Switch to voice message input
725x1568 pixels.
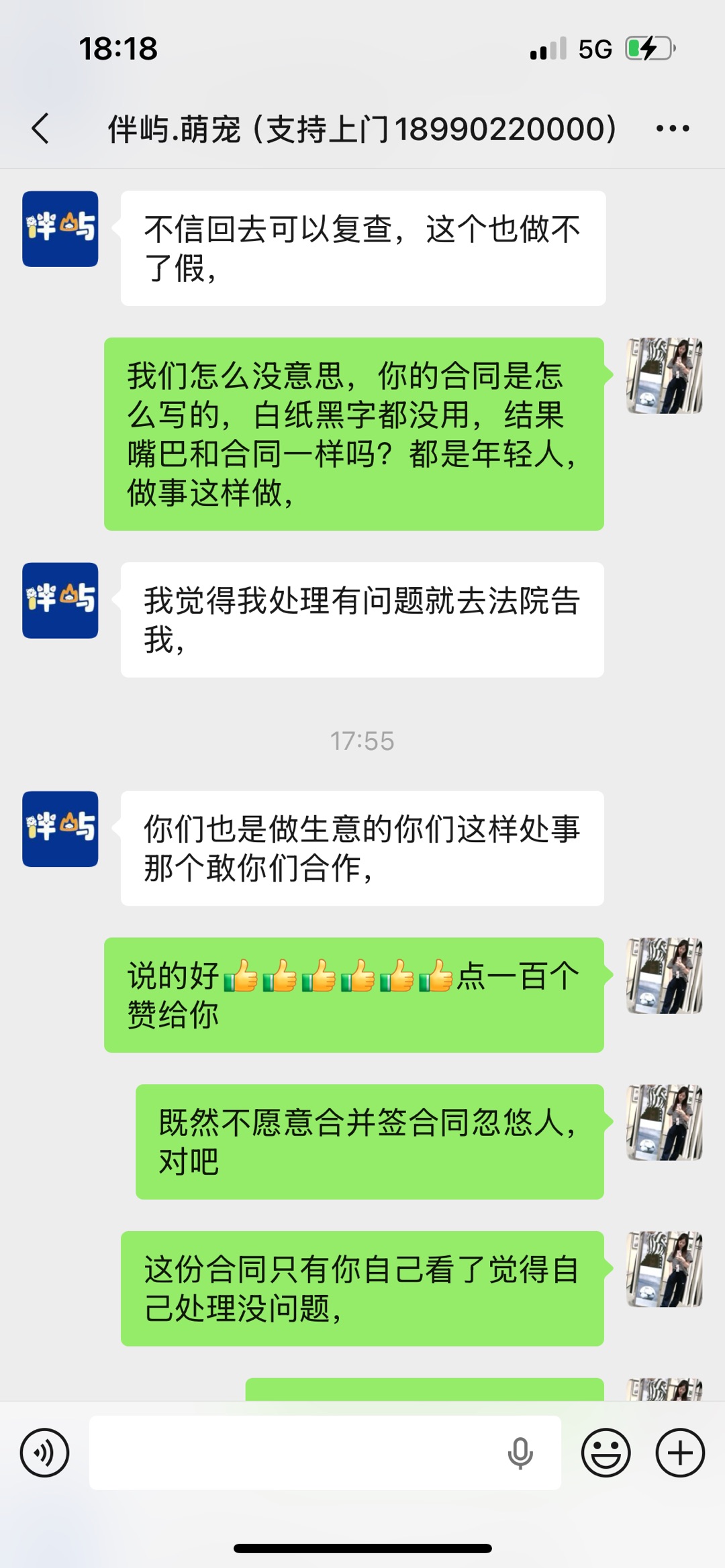click(x=44, y=1453)
